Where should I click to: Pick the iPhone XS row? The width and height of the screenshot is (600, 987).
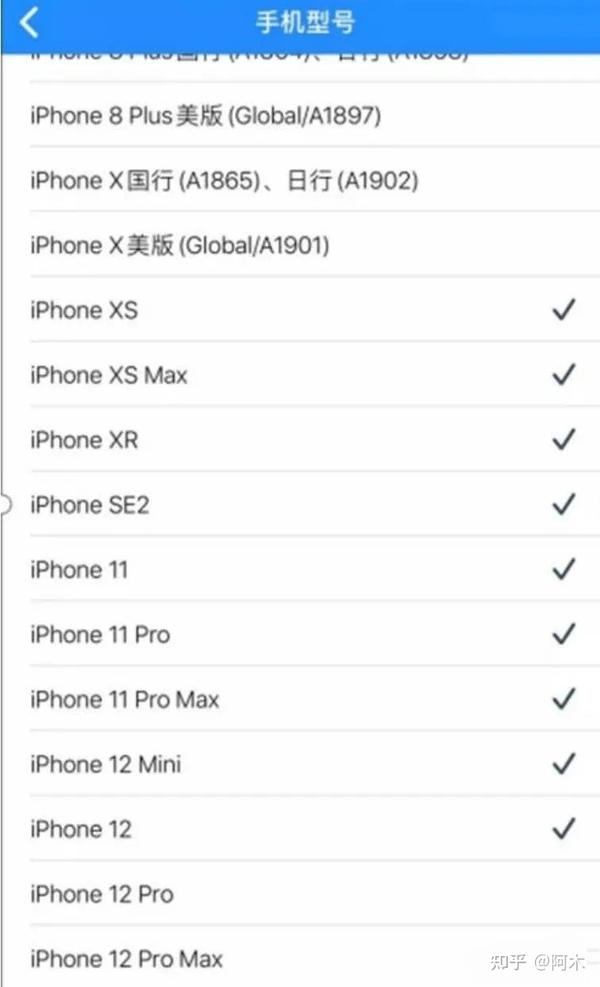click(315, 310)
